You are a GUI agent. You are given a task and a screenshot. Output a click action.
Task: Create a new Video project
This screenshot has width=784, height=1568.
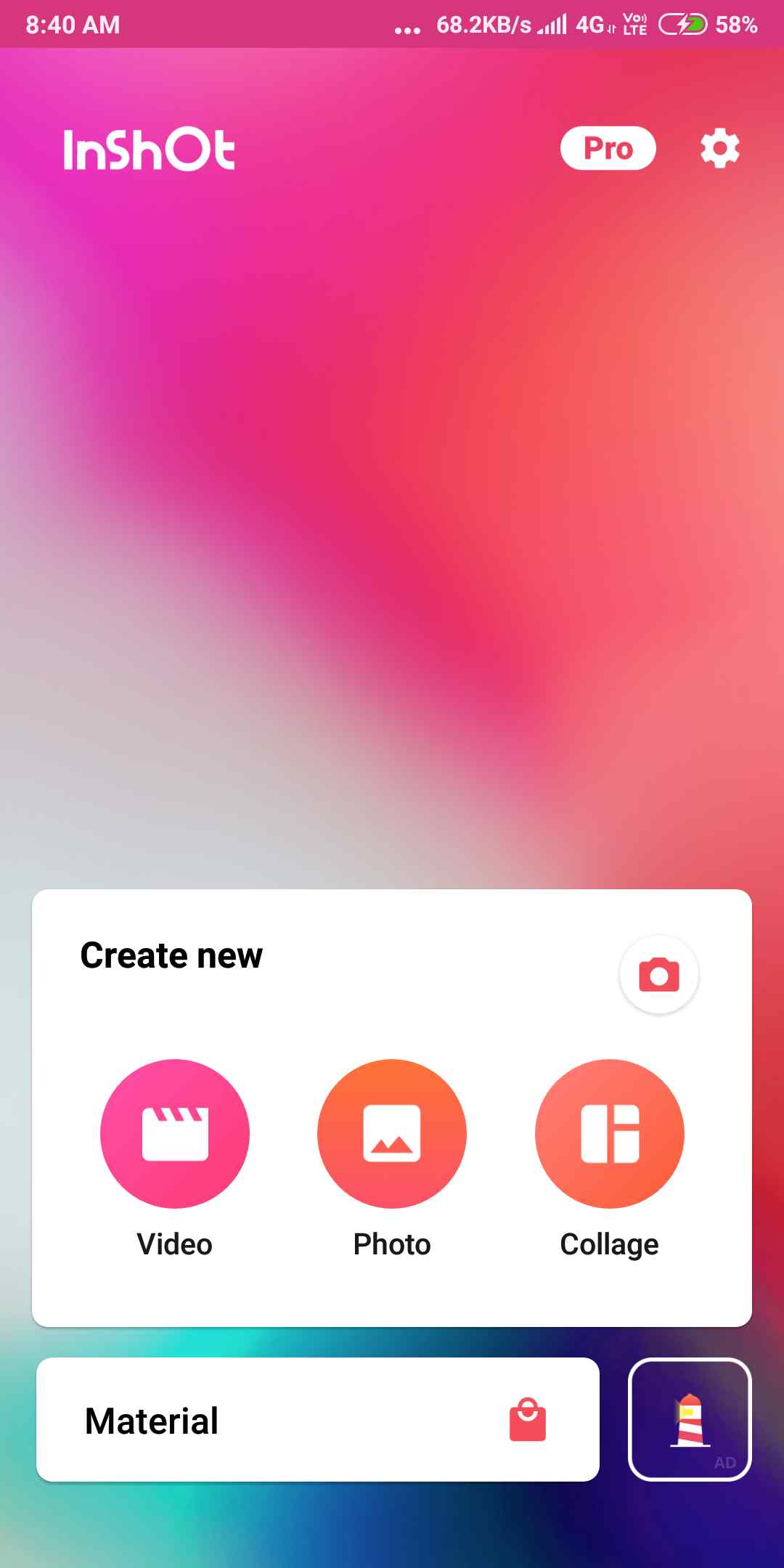tap(175, 1133)
